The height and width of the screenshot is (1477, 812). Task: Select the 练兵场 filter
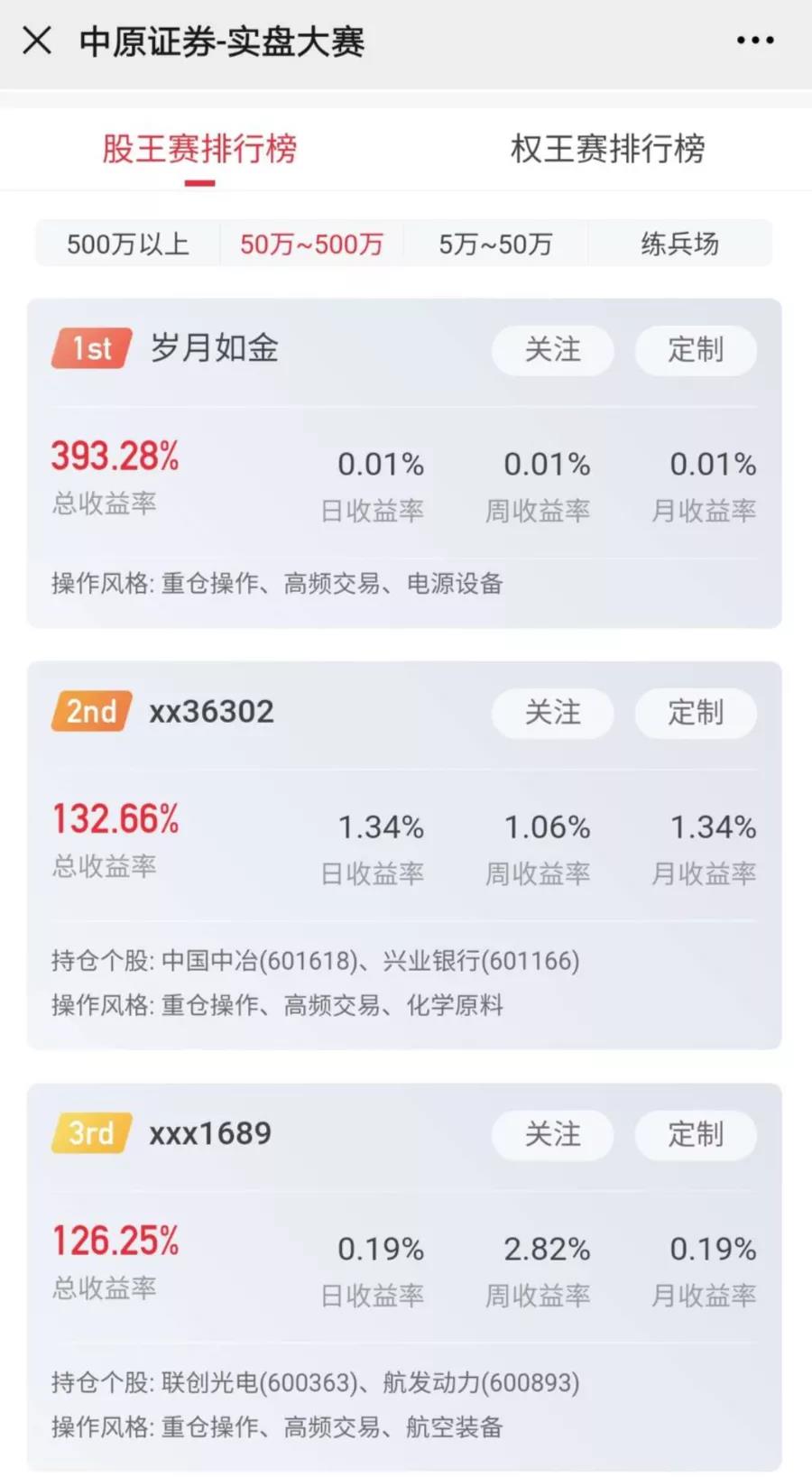pos(679,244)
